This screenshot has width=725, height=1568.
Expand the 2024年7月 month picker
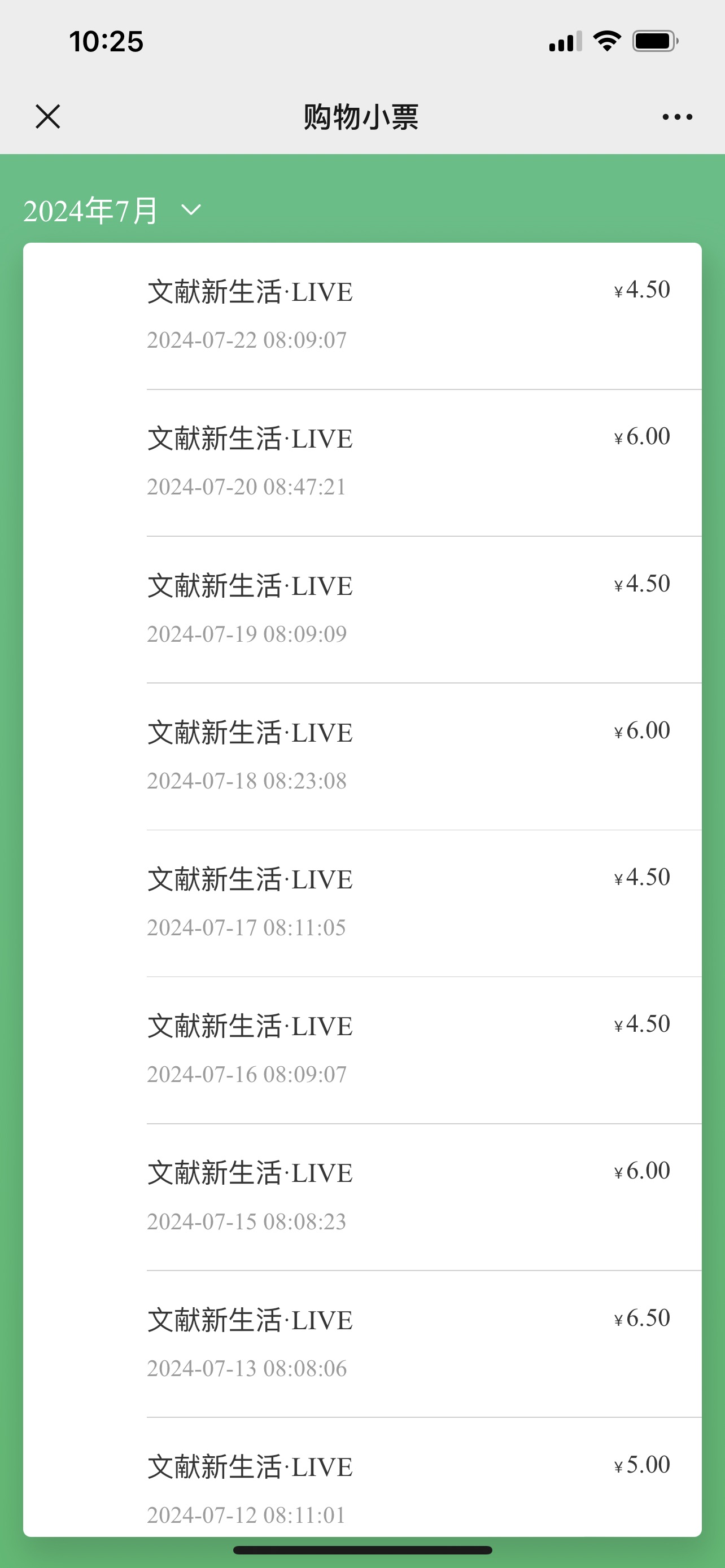[x=112, y=211]
